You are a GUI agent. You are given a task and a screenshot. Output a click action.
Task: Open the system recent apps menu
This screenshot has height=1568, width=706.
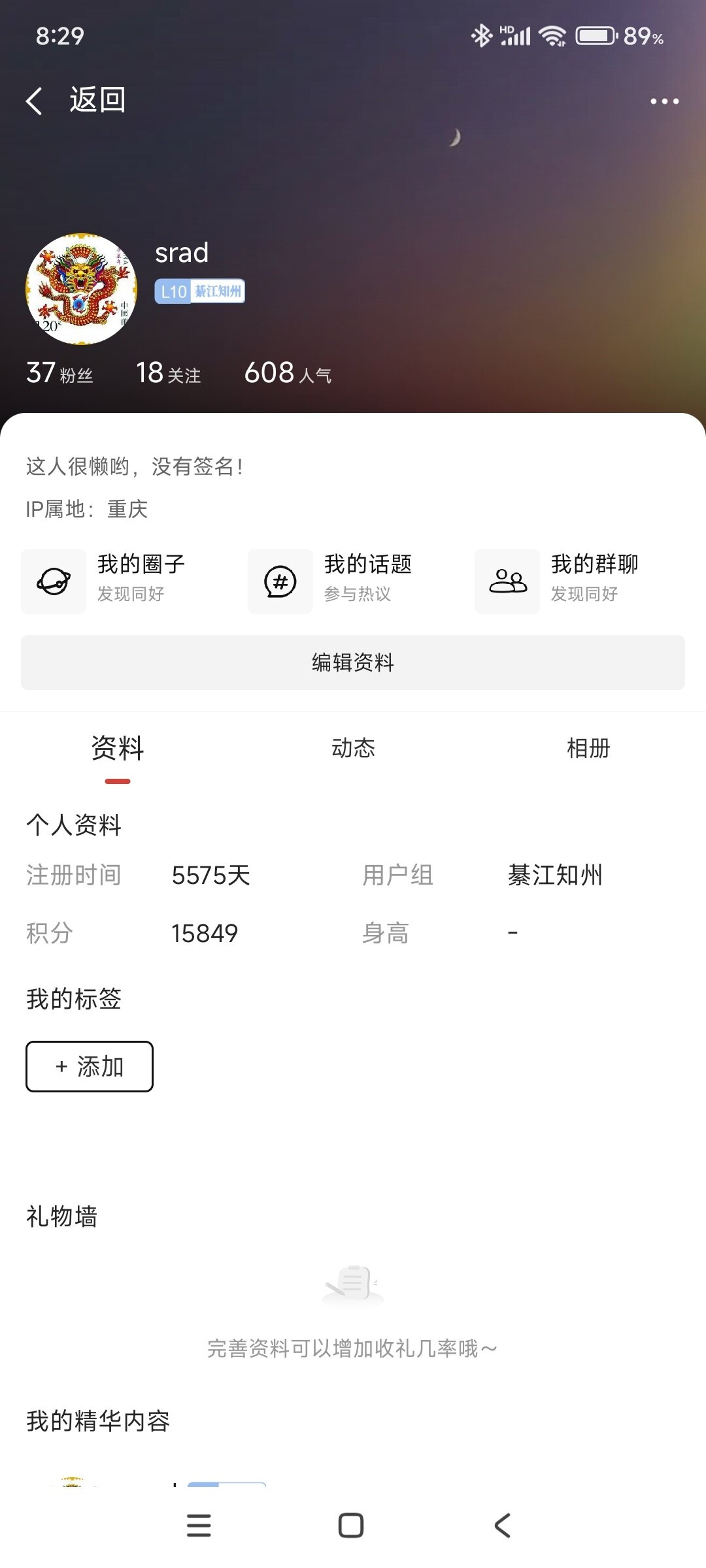(x=199, y=1526)
